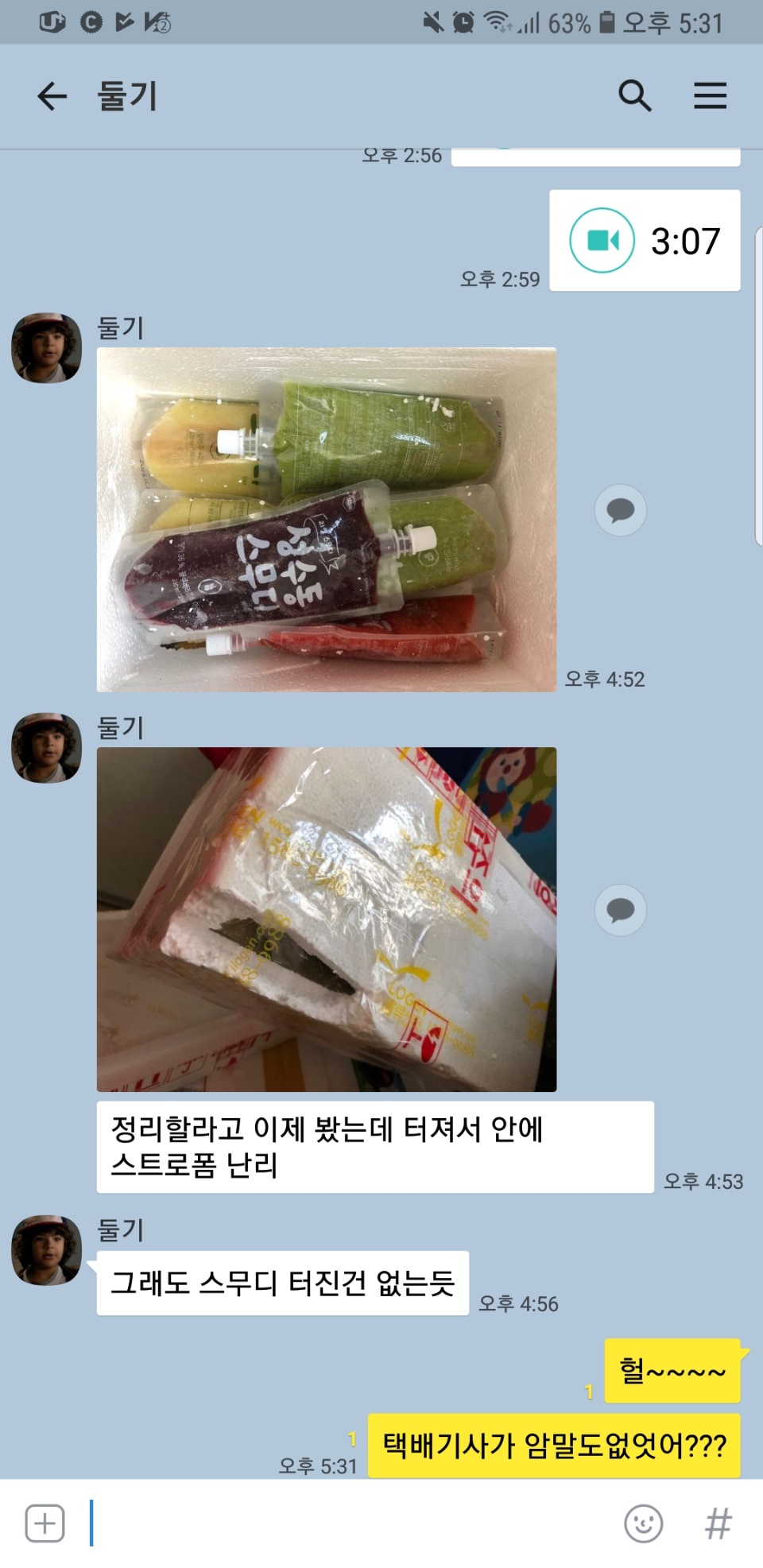Open the emoticon picker
Image resolution: width=763 pixels, height=1568 pixels.
coord(643,1523)
